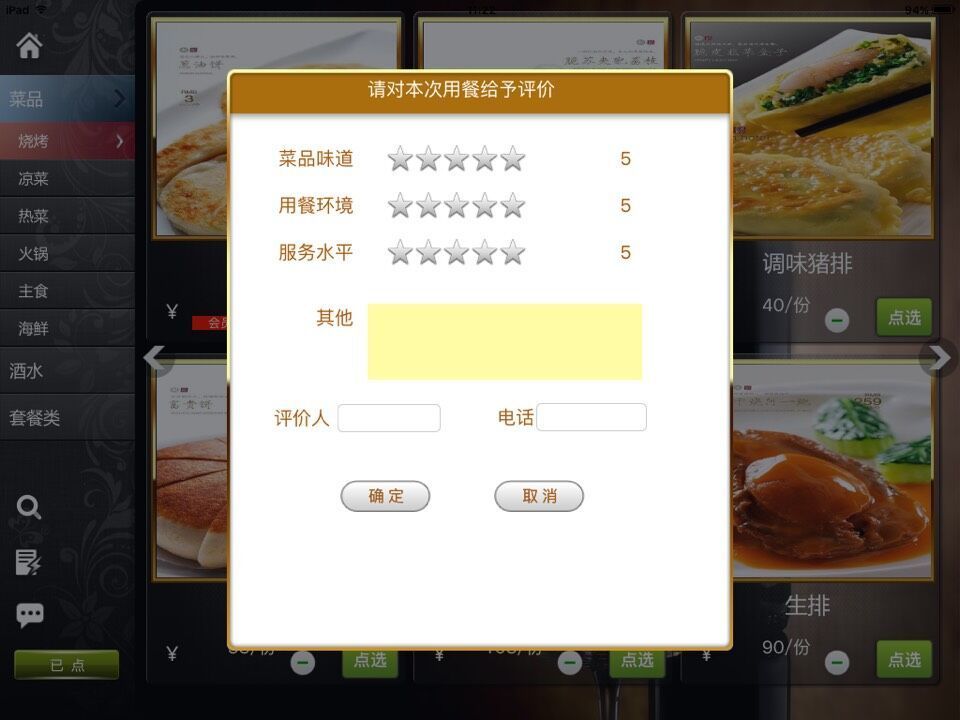Tap 取消 to dismiss the rating dialog
Viewport: 960px width, 720px height.
click(x=539, y=496)
